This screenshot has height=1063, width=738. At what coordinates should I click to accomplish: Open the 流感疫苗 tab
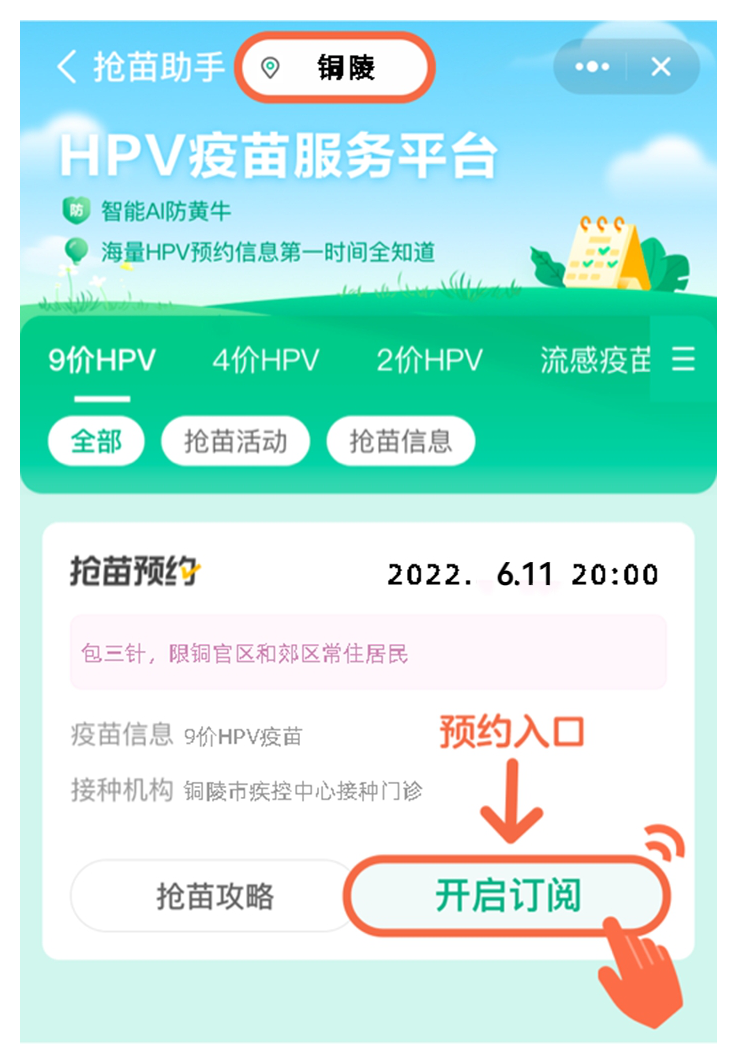(594, 360)
